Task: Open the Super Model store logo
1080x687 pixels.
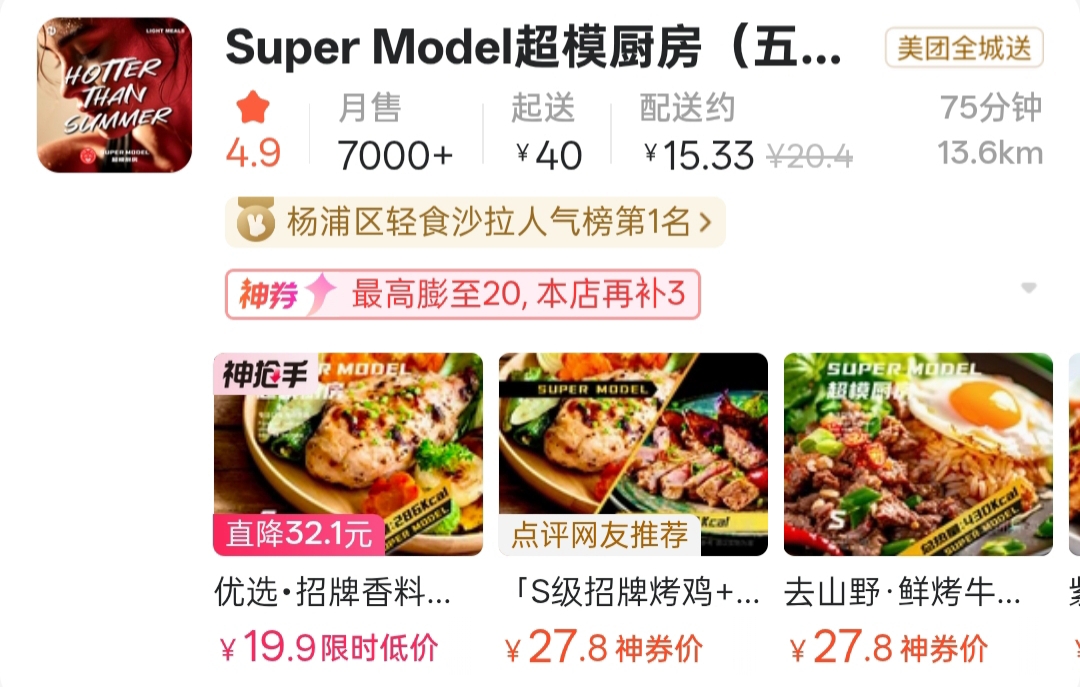Action: pos(114,95)
